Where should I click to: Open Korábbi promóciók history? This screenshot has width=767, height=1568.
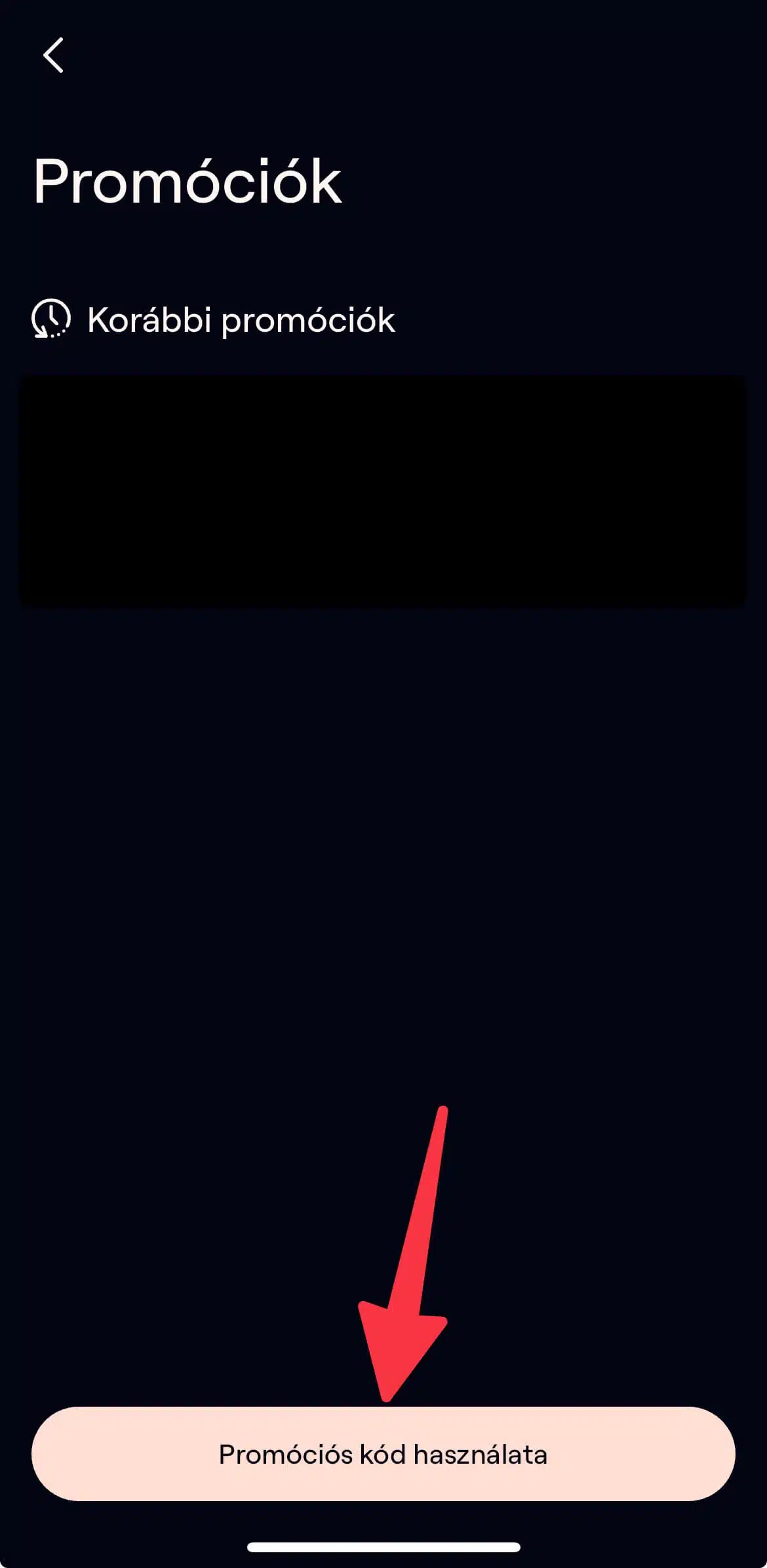point(214,320)
